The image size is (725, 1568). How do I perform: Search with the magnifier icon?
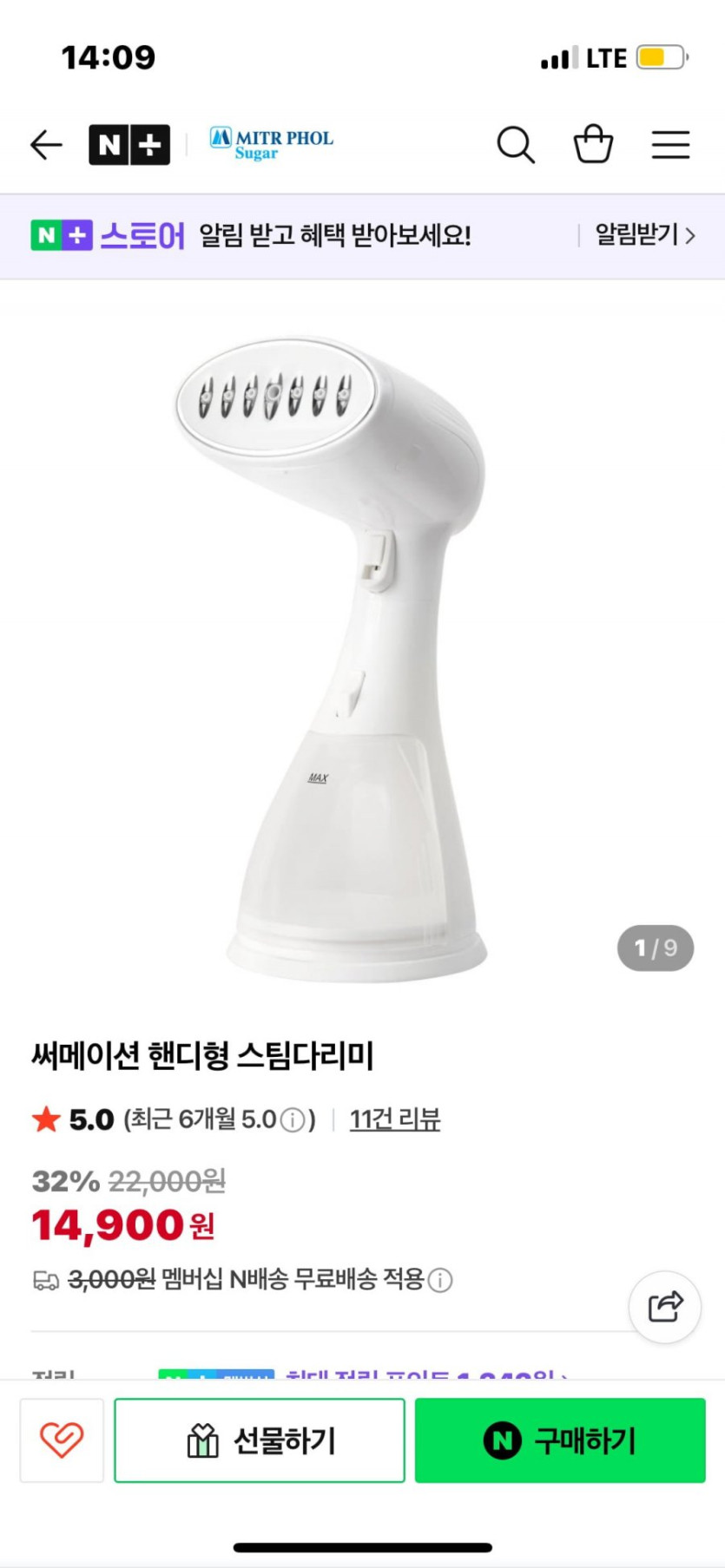[515, 145]
